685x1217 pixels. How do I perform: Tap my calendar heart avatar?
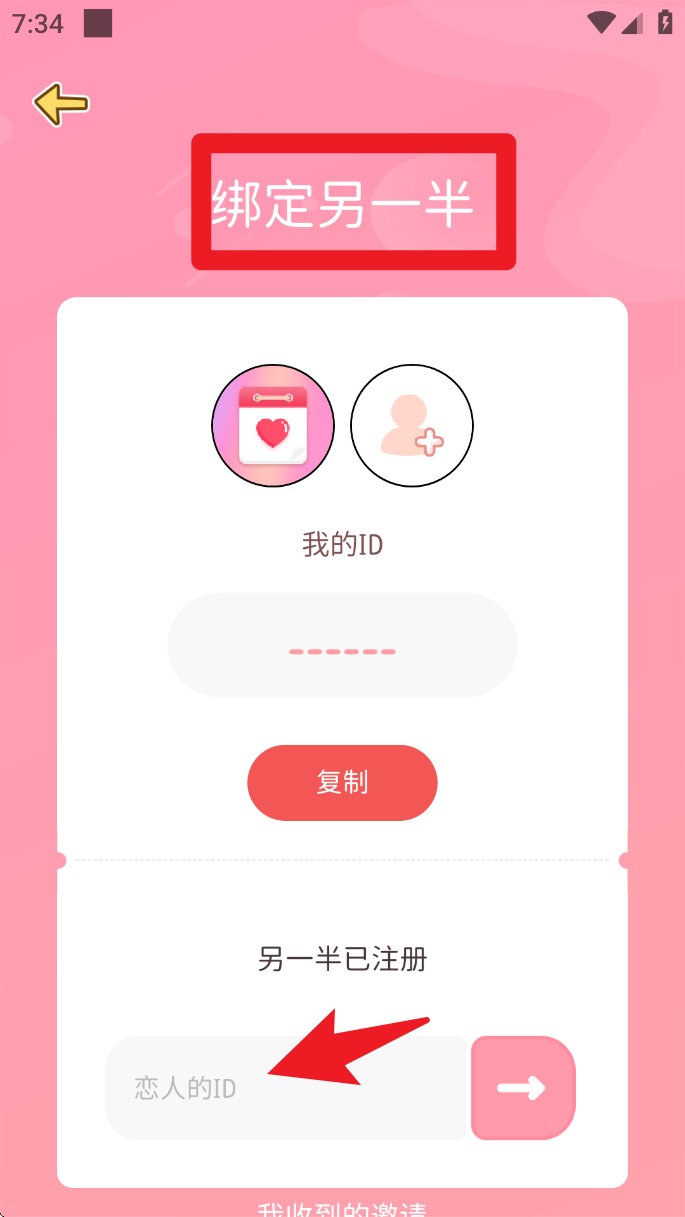point(272,426)
